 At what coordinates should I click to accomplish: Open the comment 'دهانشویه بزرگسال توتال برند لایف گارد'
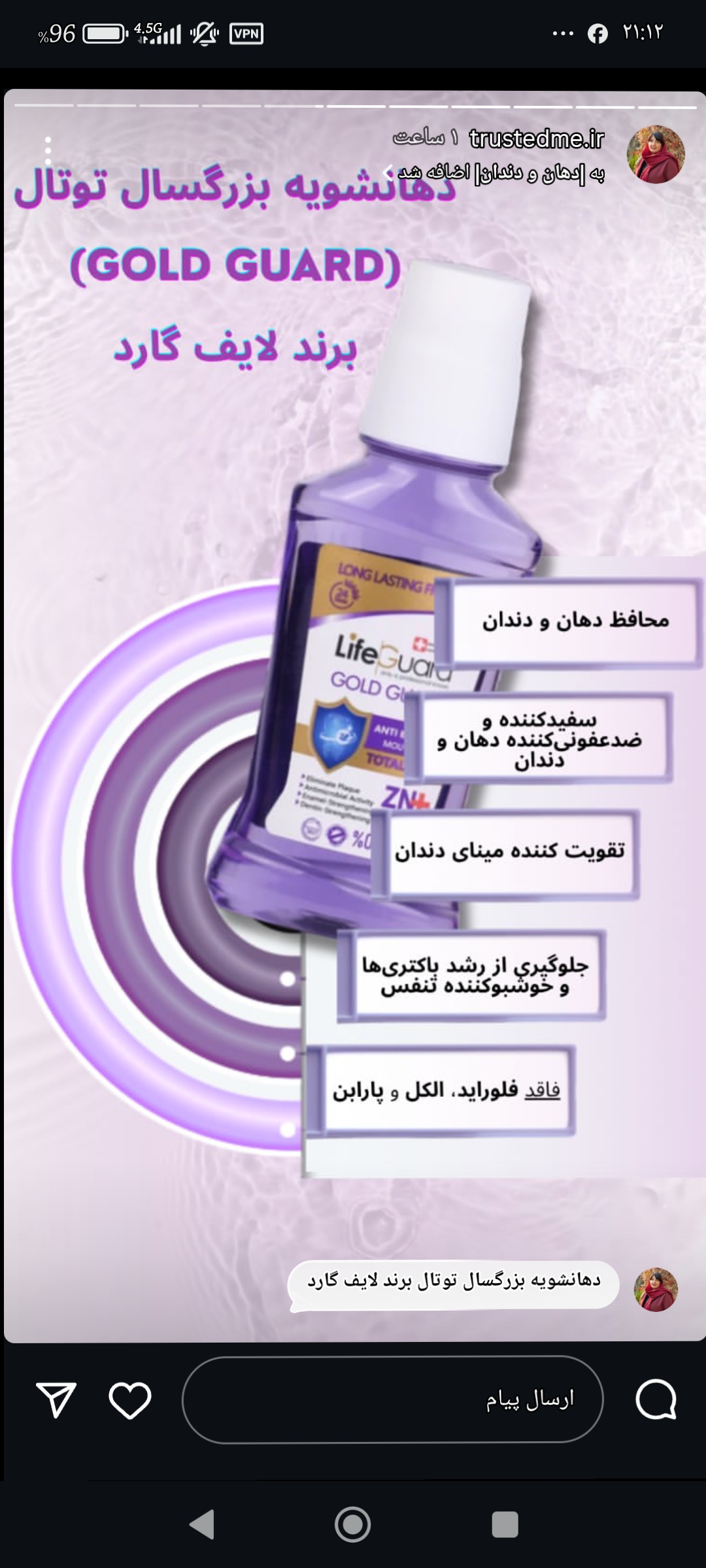click(x=454, y=1281)
